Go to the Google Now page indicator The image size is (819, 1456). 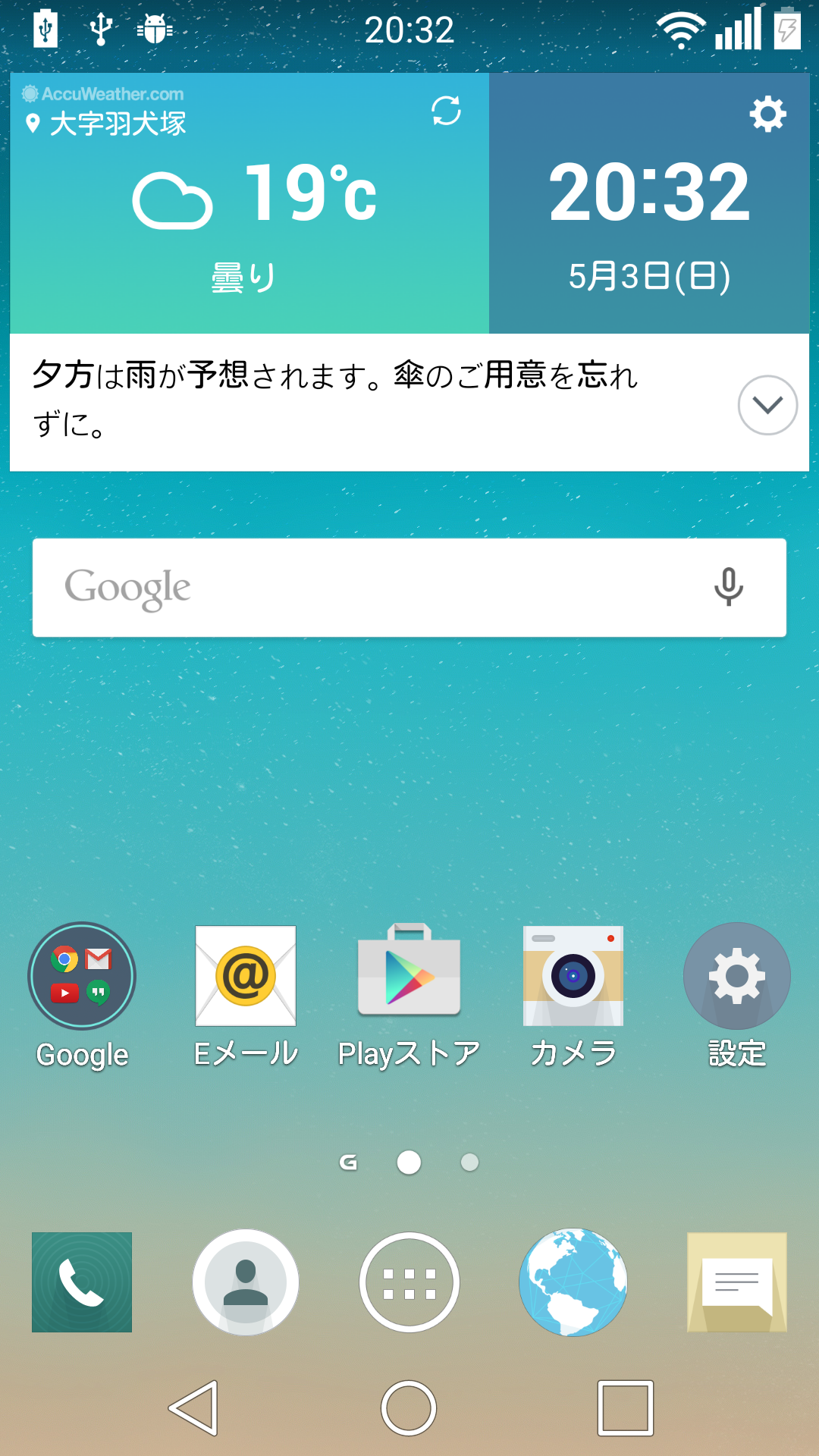coord(348,1163)
